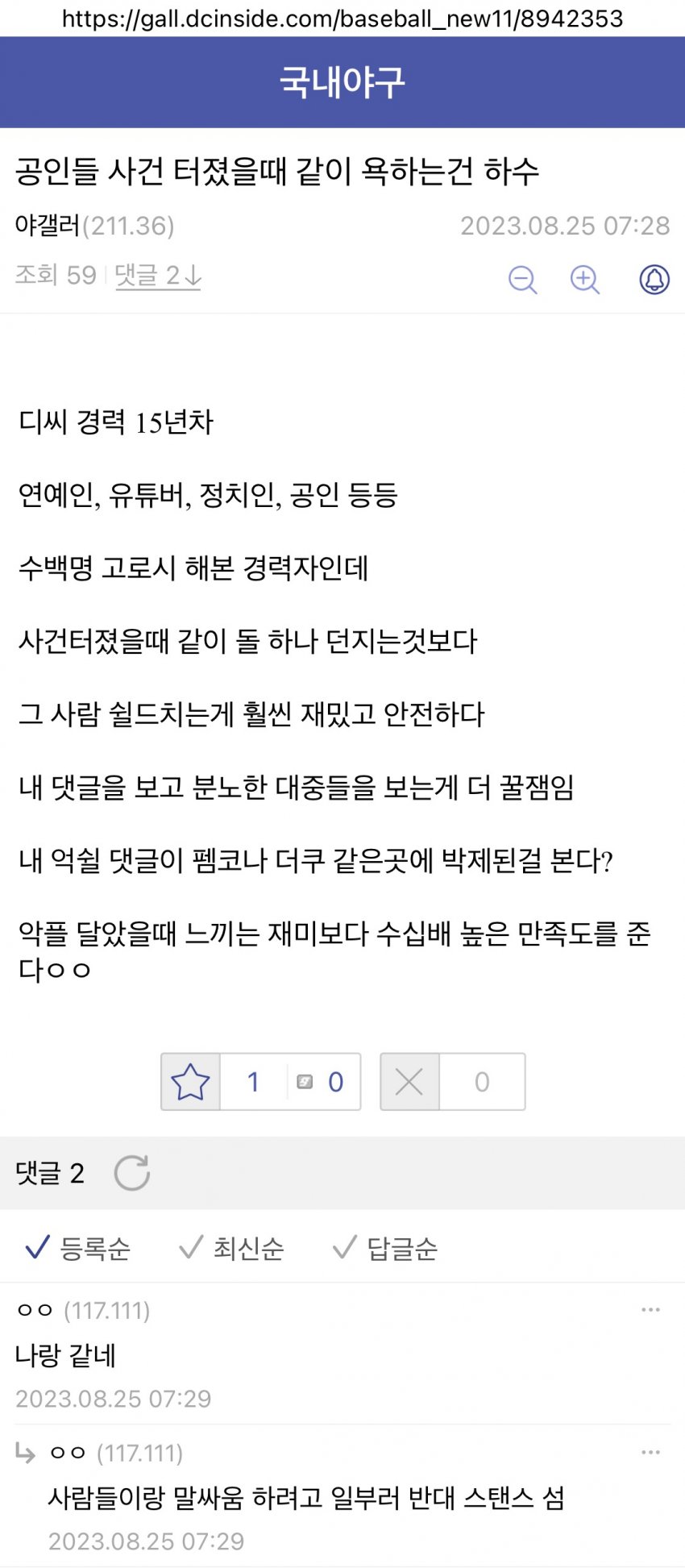This screenshot has height=1568, width=685.
Task: Zoom in text with plus magnifier
Action: click(584, 280)
